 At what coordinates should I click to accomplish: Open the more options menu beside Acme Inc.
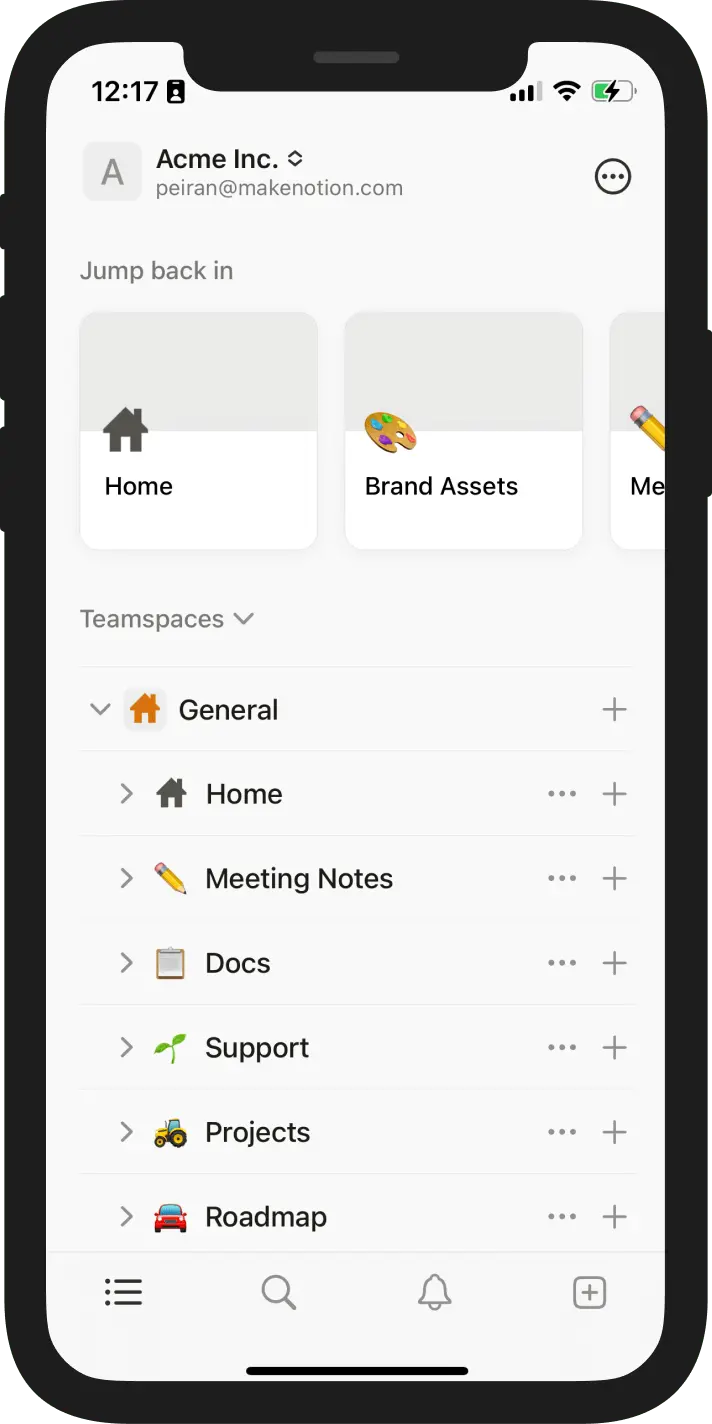[x=613, y=177]
